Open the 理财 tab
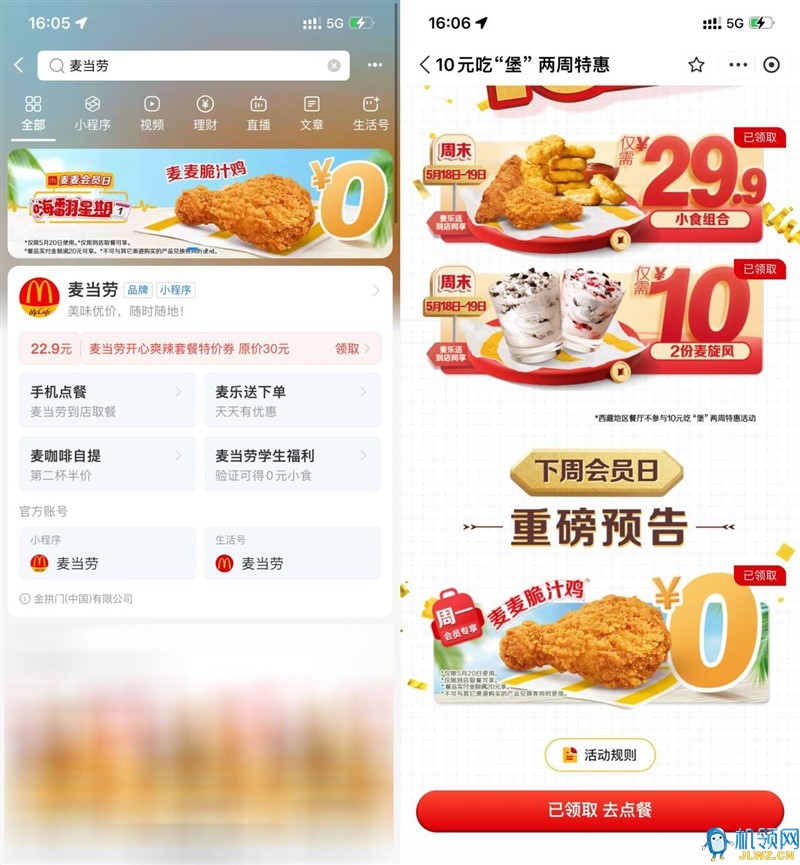800x865 pixels. point(205,113)
